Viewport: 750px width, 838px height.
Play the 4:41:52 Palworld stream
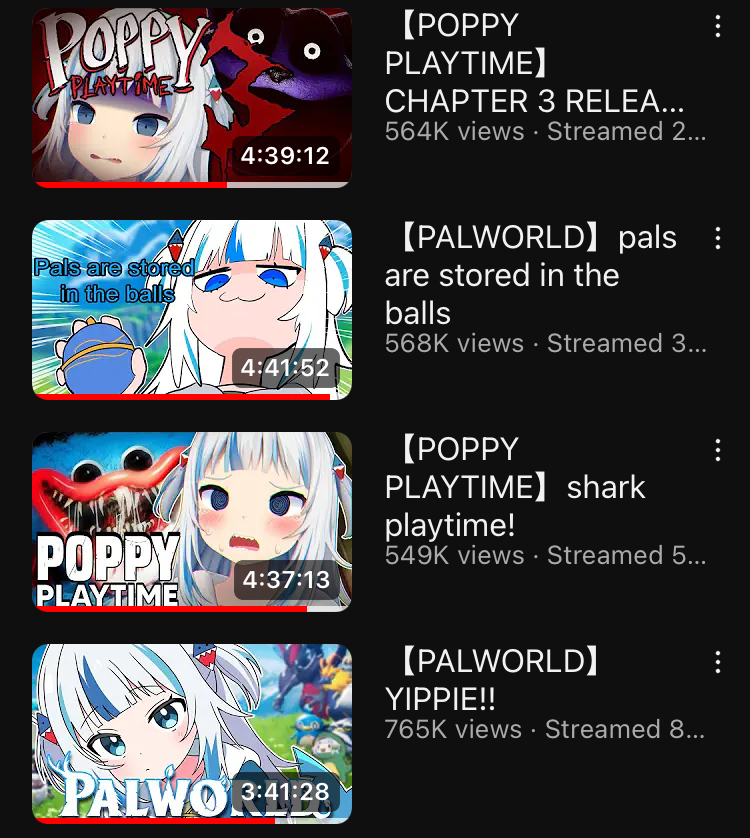click(192, 309)
